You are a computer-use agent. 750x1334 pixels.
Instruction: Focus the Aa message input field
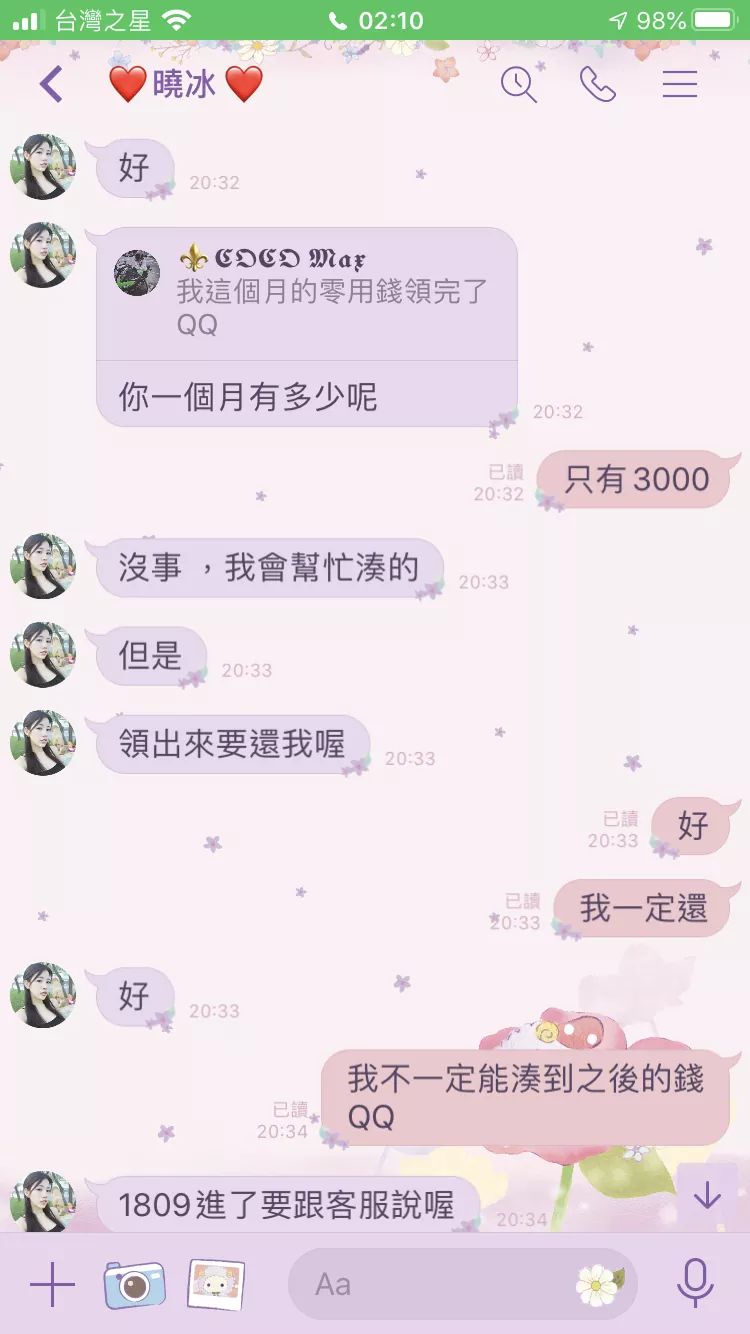tap(430, 1284)
